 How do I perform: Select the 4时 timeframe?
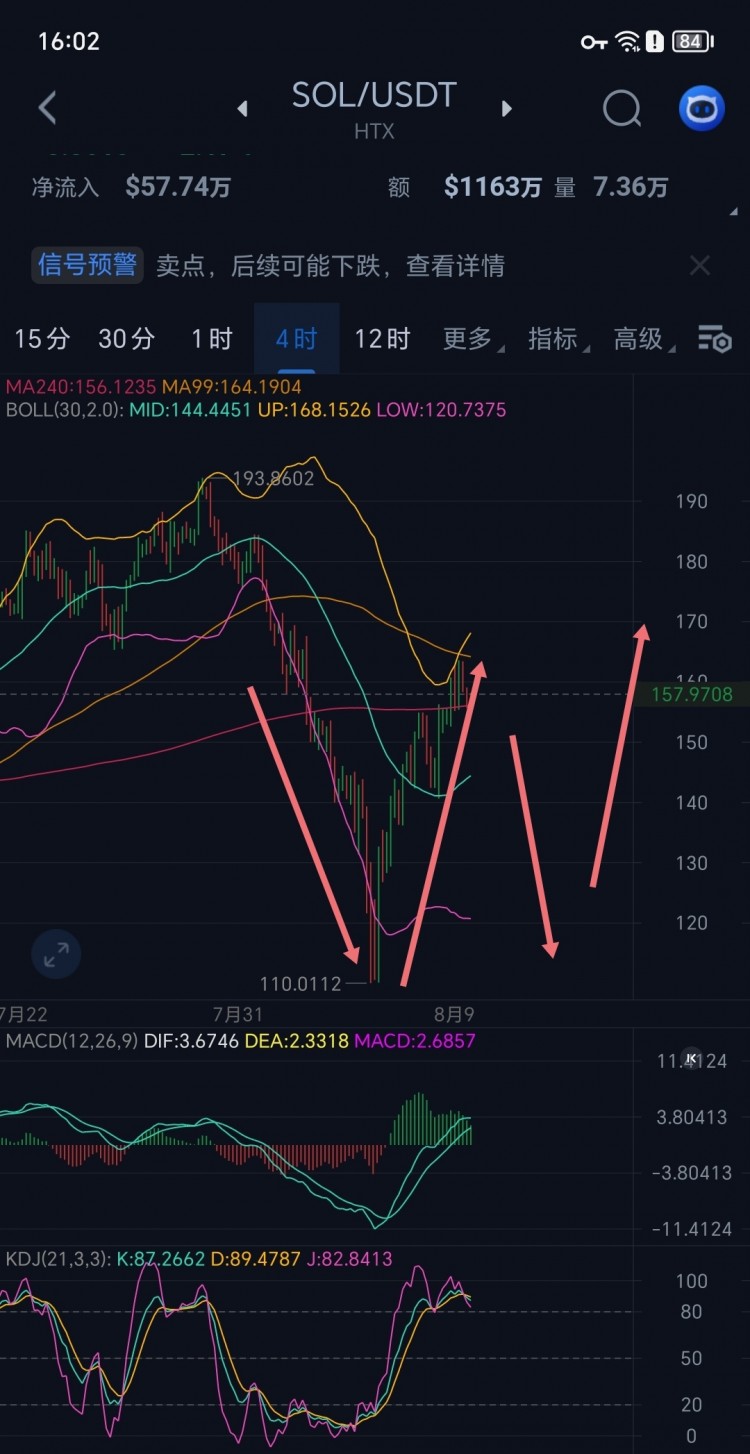point(296,339)
